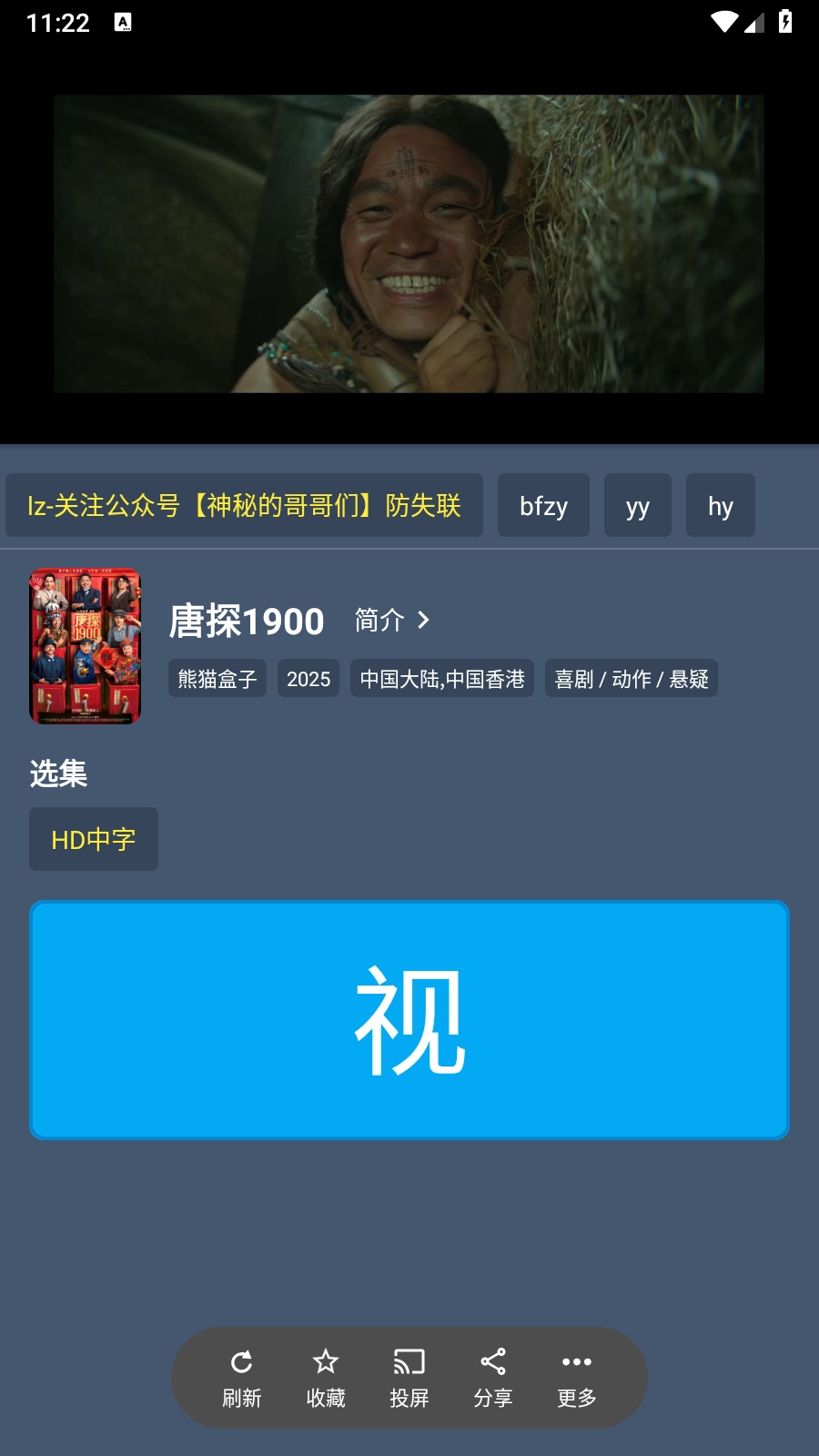The image size is (819, 1456).
Task: Switch to the bfzy source
Action: (x=543, y=505)
